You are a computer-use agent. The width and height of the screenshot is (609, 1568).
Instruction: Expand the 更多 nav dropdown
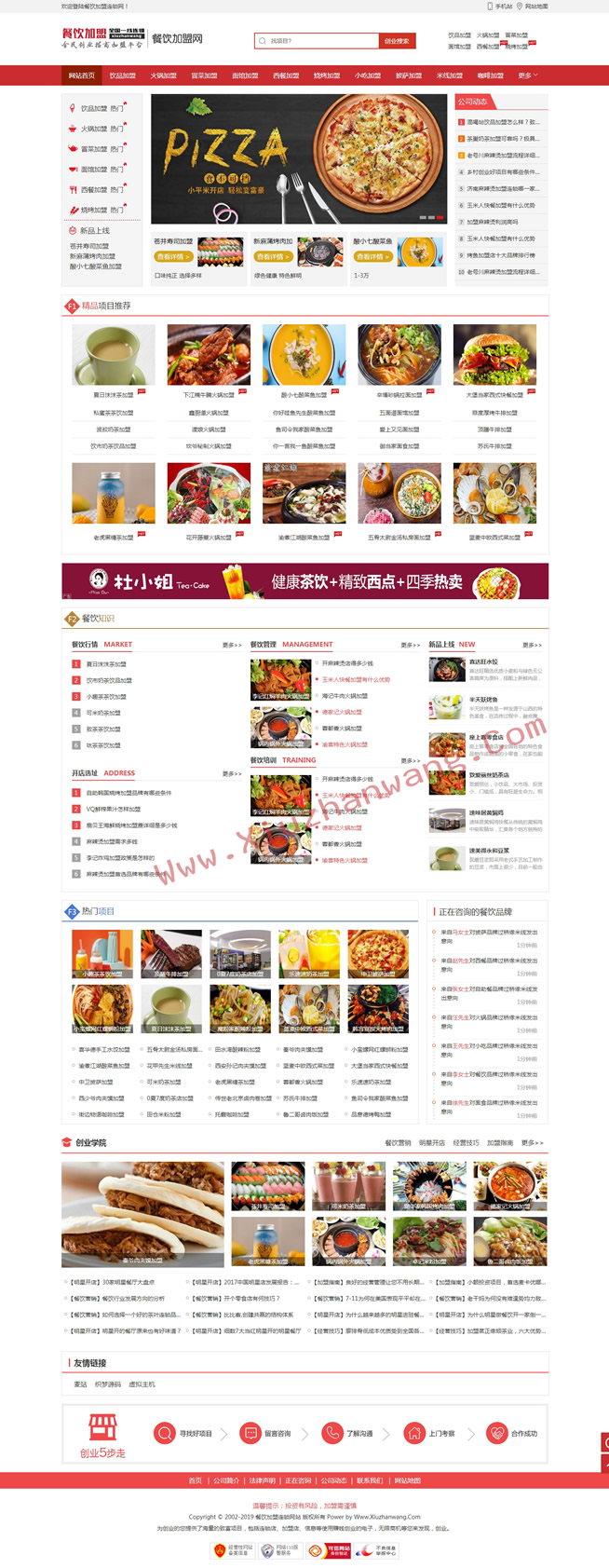click(x=528, y=75)
